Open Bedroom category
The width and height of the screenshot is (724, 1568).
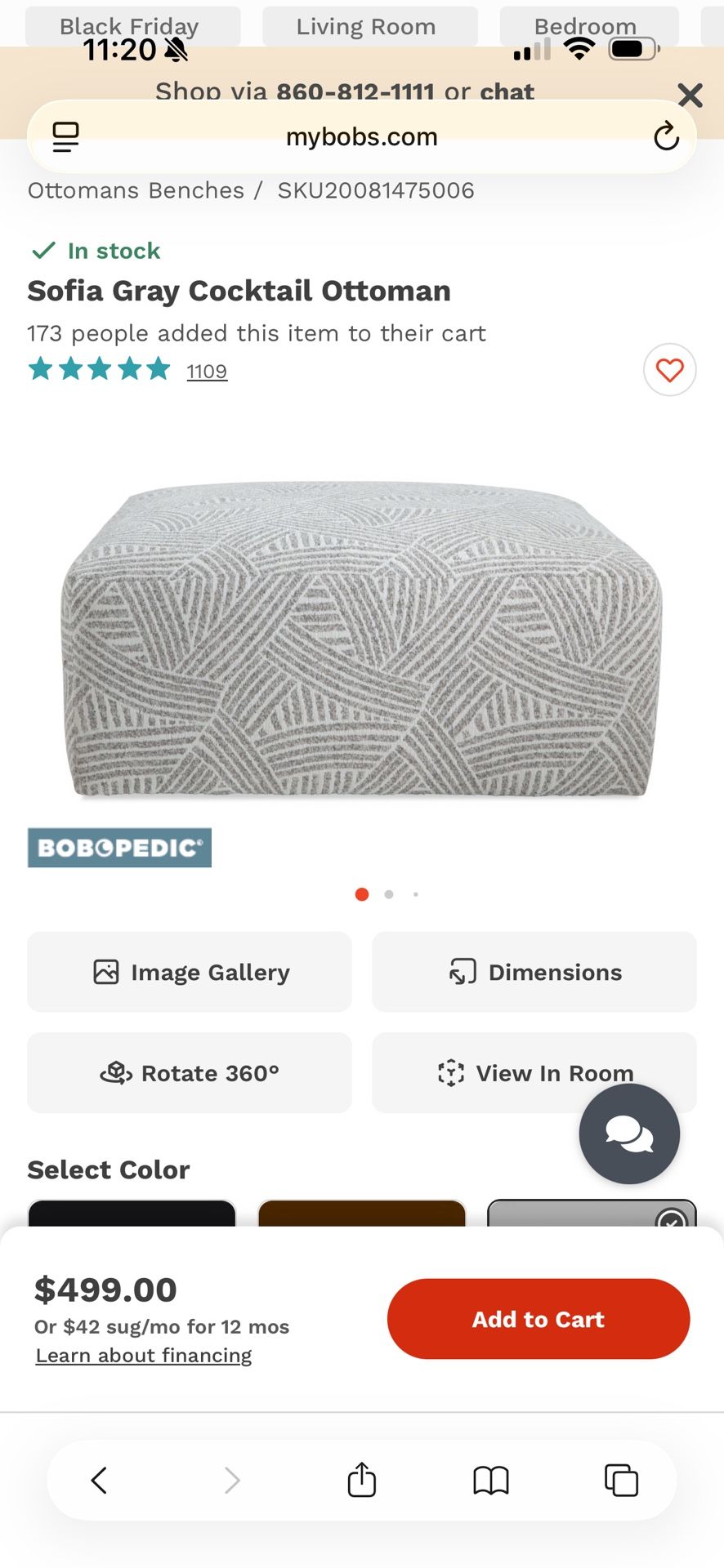[x=586, y=26]
